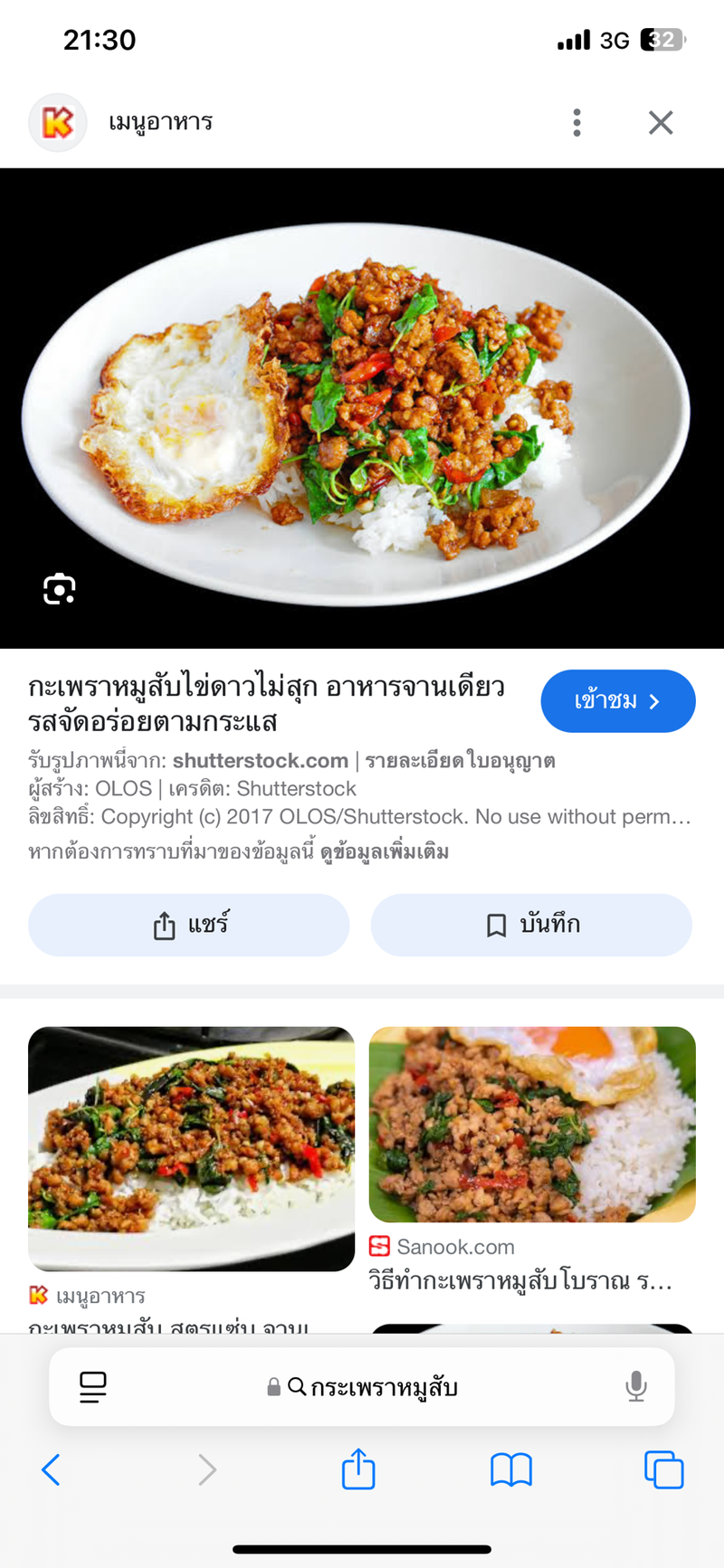Go back to the previous page
The image size is (724, 1568).
[x=52, y=1470]
